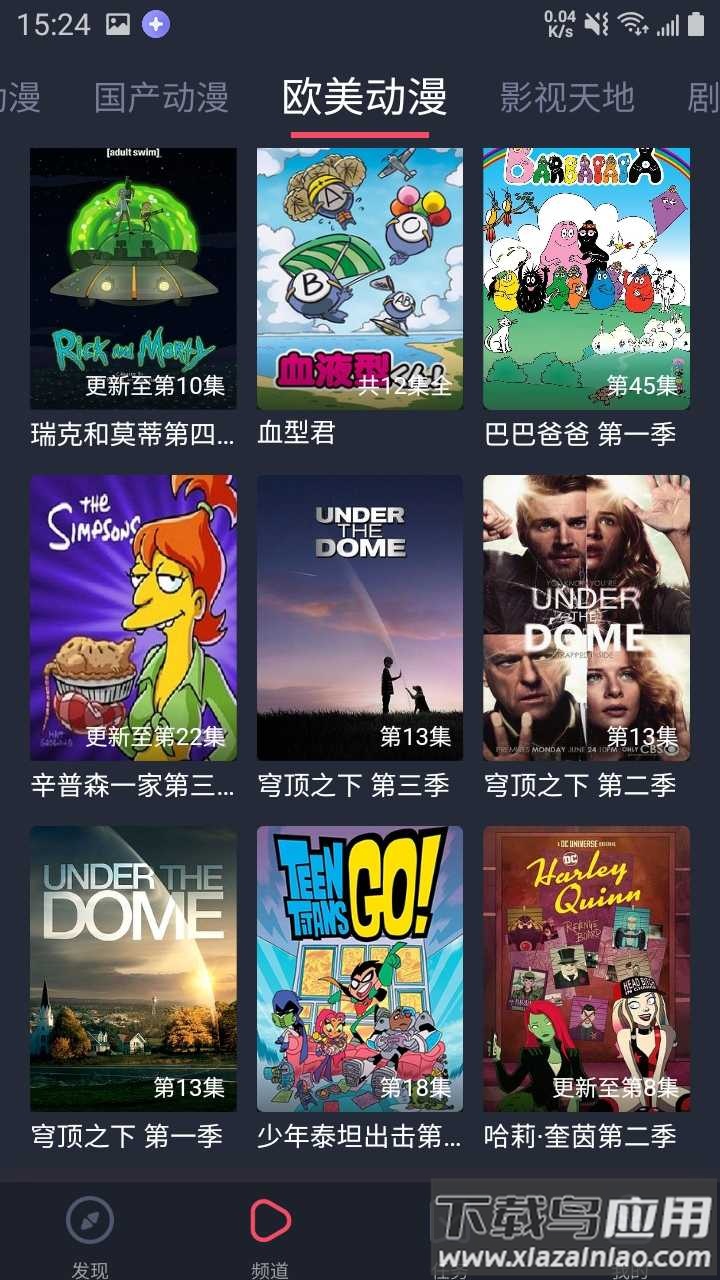Screen dimensions: 720x1280
Task: Switch to the 国产动漫 tab
Action: (x=162, y=96)
